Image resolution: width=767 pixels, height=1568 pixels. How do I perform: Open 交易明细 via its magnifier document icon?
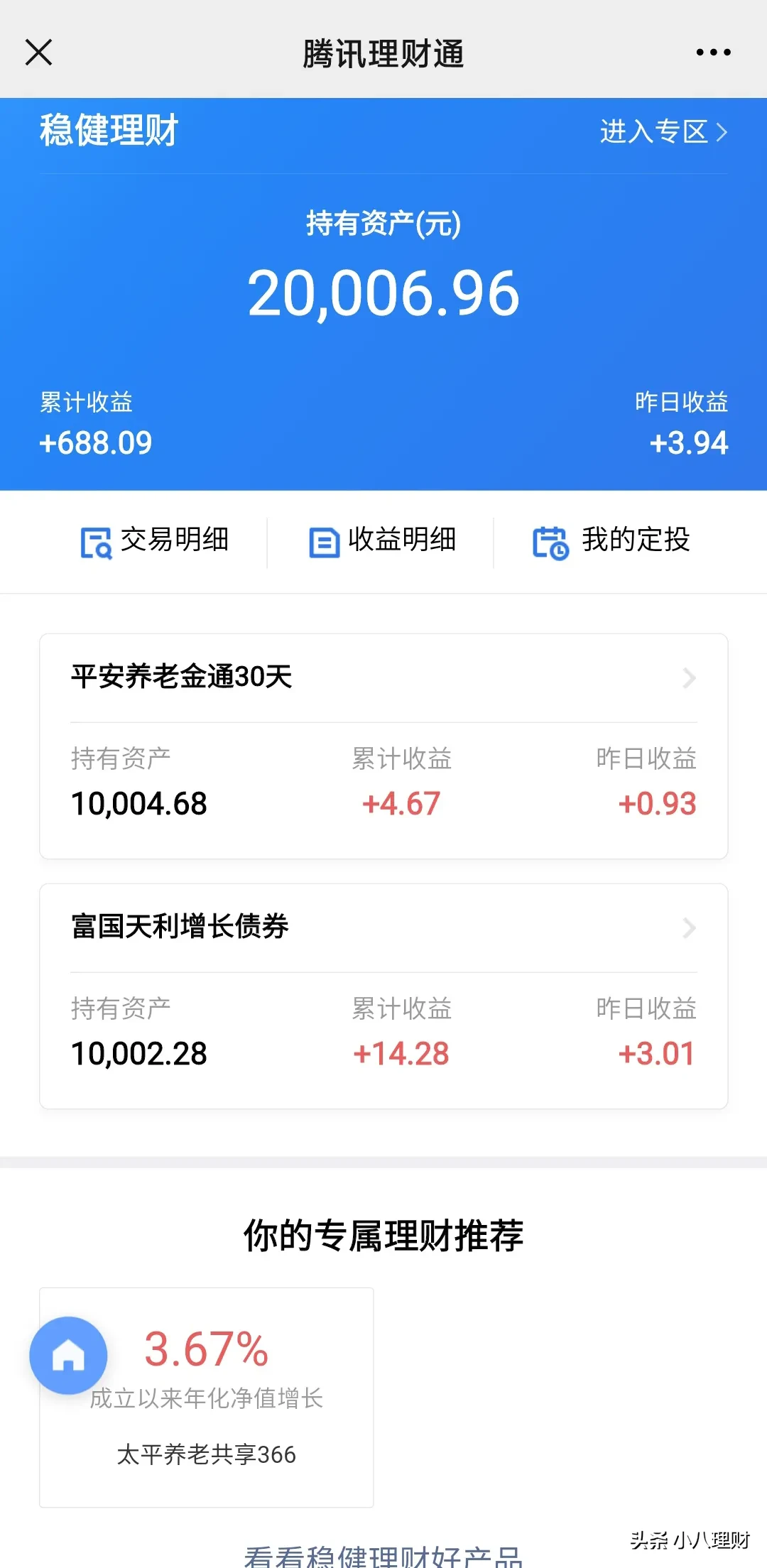98,541
